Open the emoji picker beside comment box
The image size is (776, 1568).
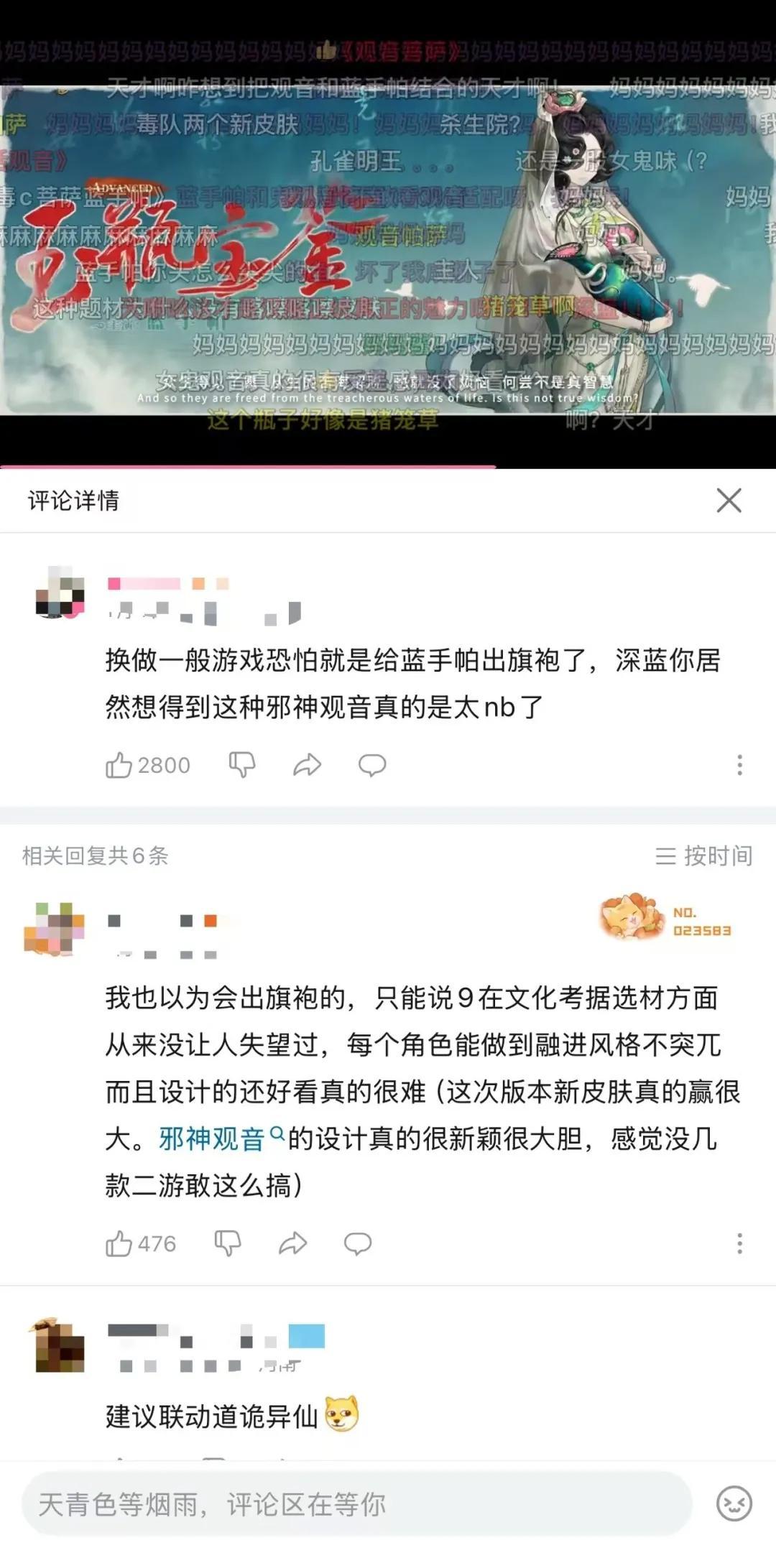pos(734,1504)
